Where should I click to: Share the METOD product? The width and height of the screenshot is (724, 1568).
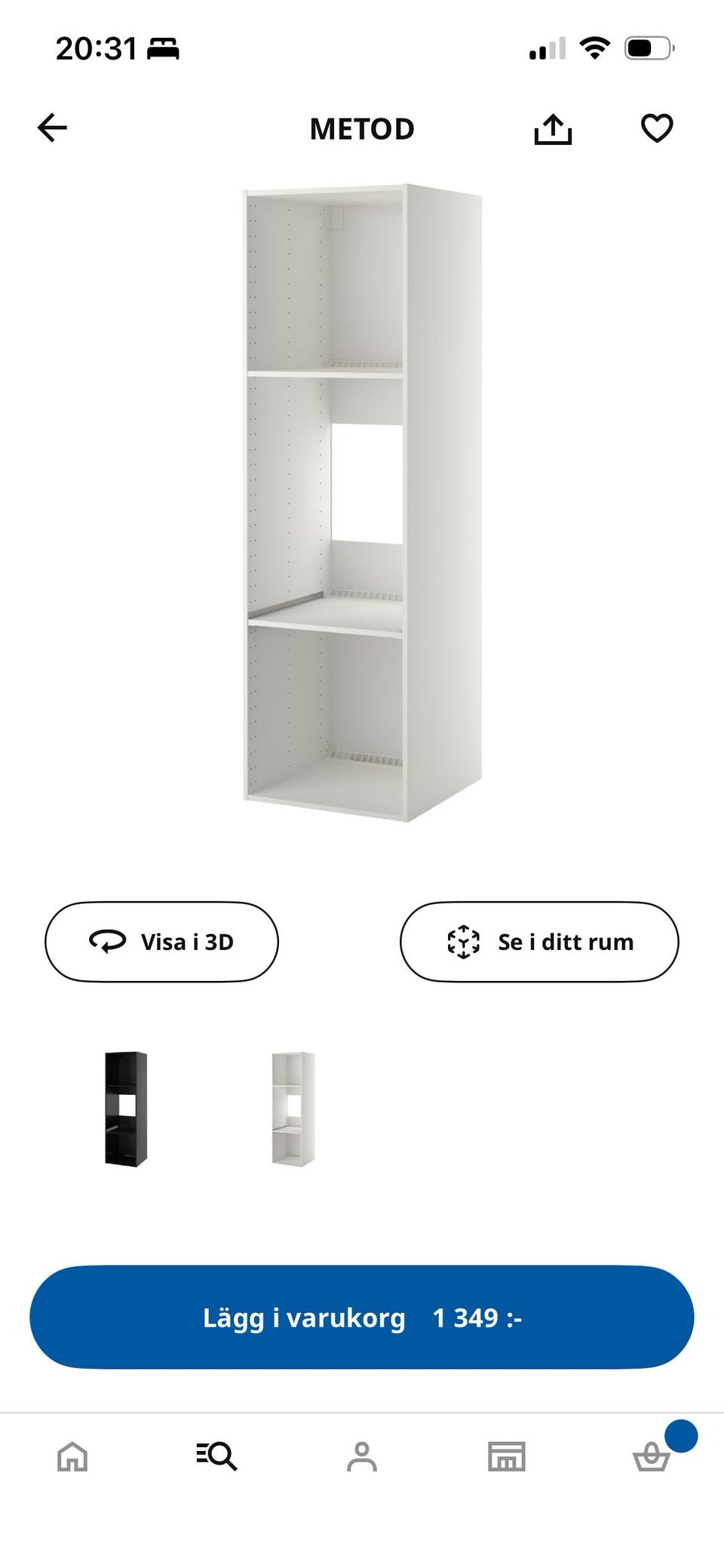click(x=554, y=128)
